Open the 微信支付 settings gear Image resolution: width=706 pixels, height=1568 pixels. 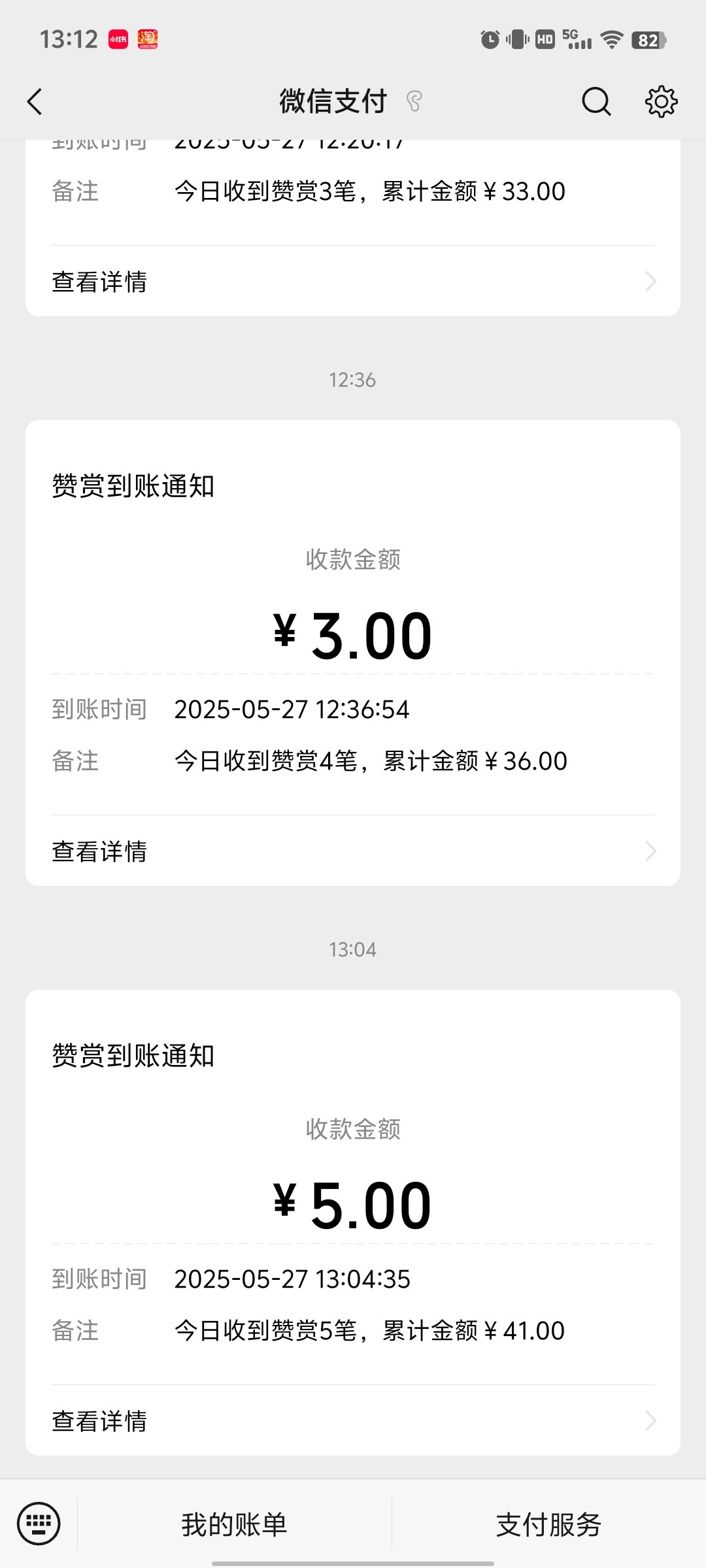pos(661,102)
